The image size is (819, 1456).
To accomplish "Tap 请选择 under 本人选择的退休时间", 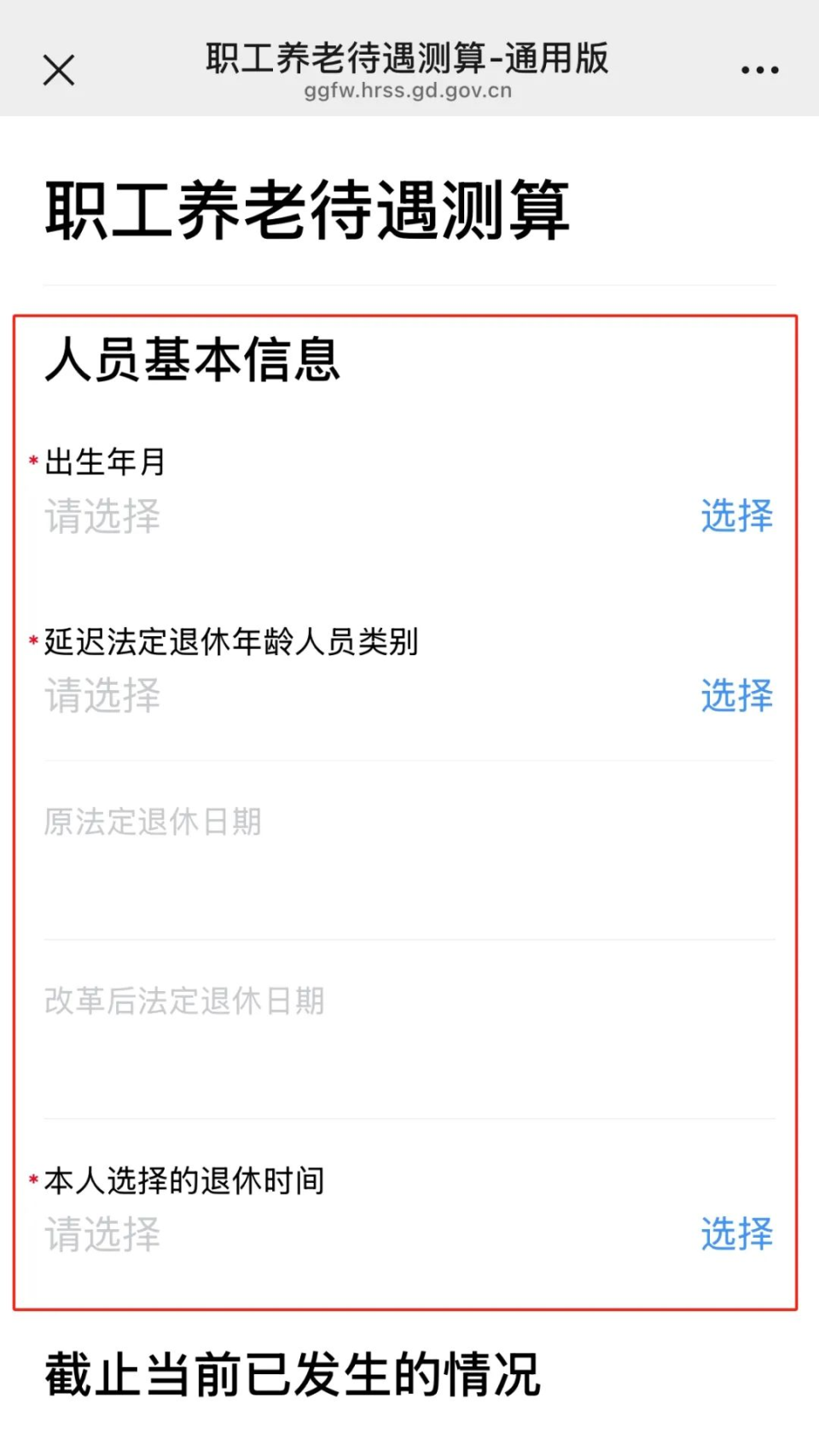I will [102, 1234].
